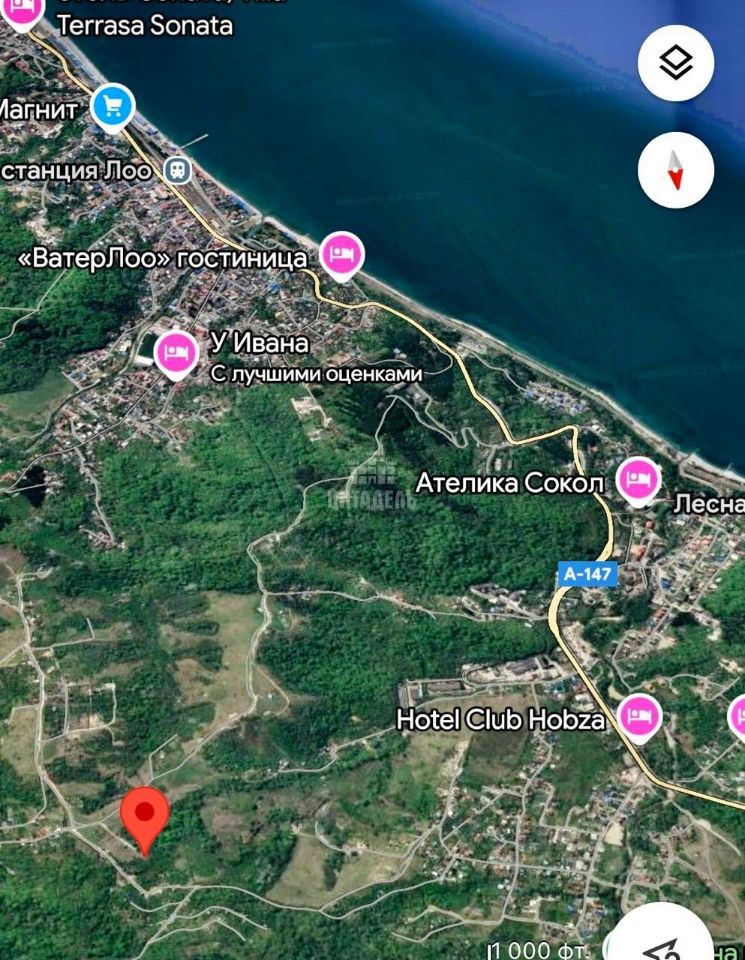Tap the станция Лоо railway marker

[178, 170]
